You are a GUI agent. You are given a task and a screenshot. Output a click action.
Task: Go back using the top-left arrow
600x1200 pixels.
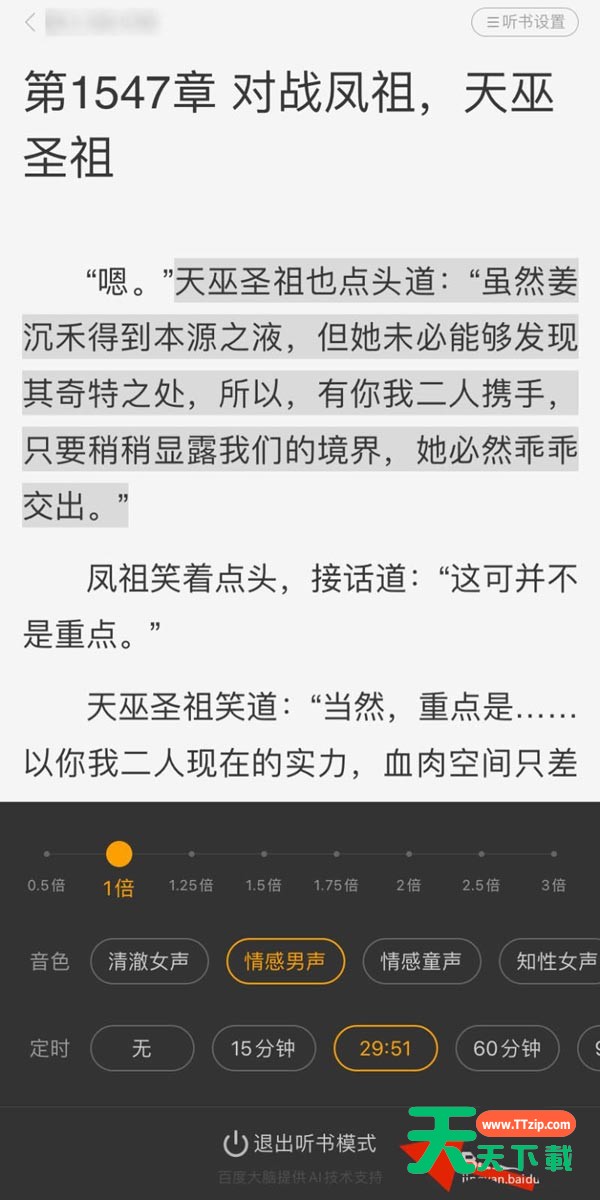pos(31,22)
